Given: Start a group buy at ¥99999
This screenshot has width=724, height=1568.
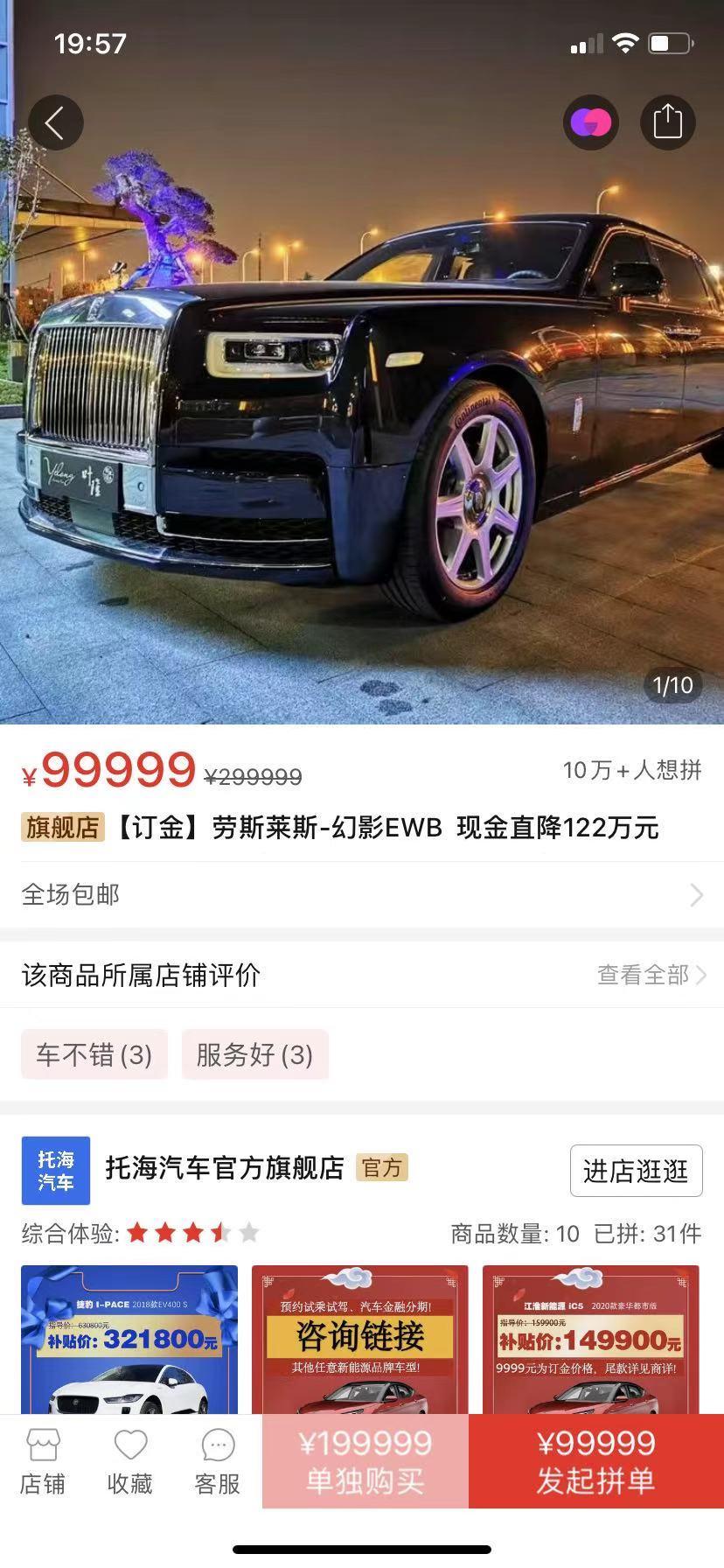Looking at the screenshot, I should (596, 1461).
